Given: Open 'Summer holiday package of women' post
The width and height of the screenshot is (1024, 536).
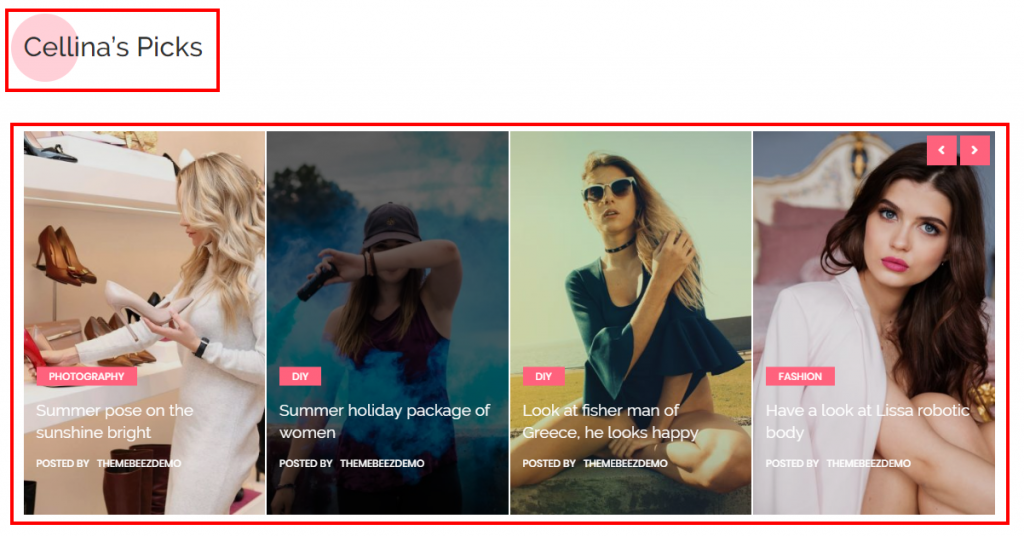Looking at the screenshot, I should coord(384,421).
